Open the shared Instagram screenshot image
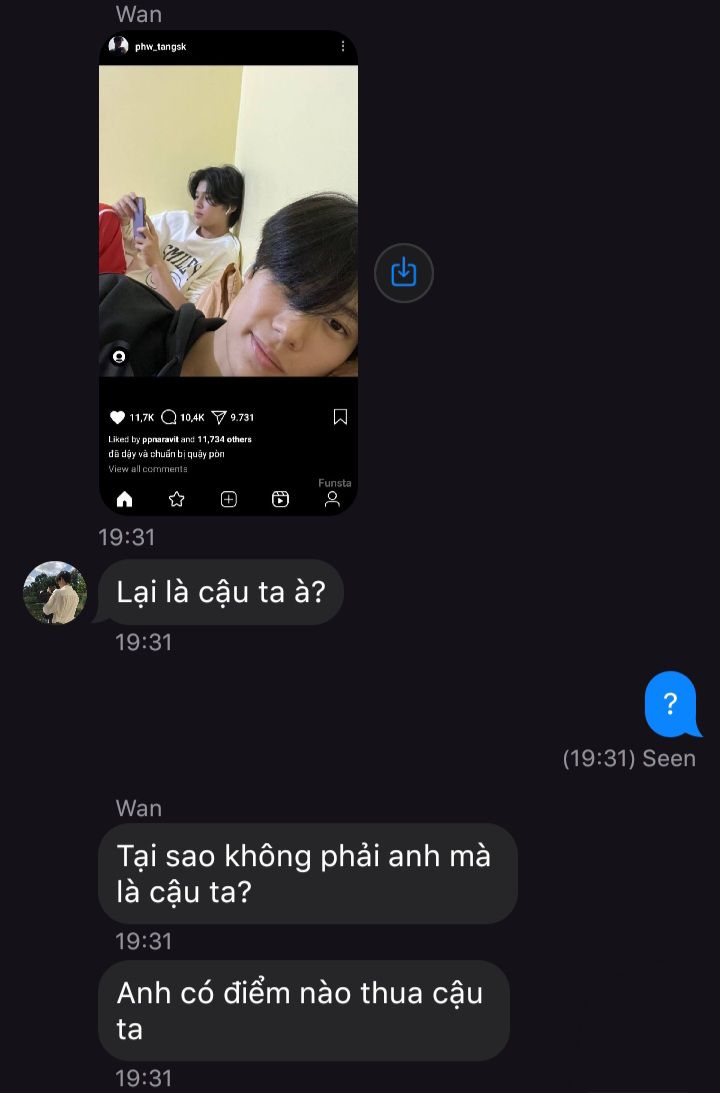Viewport: 720px width, 1093px height. point(228,272)
